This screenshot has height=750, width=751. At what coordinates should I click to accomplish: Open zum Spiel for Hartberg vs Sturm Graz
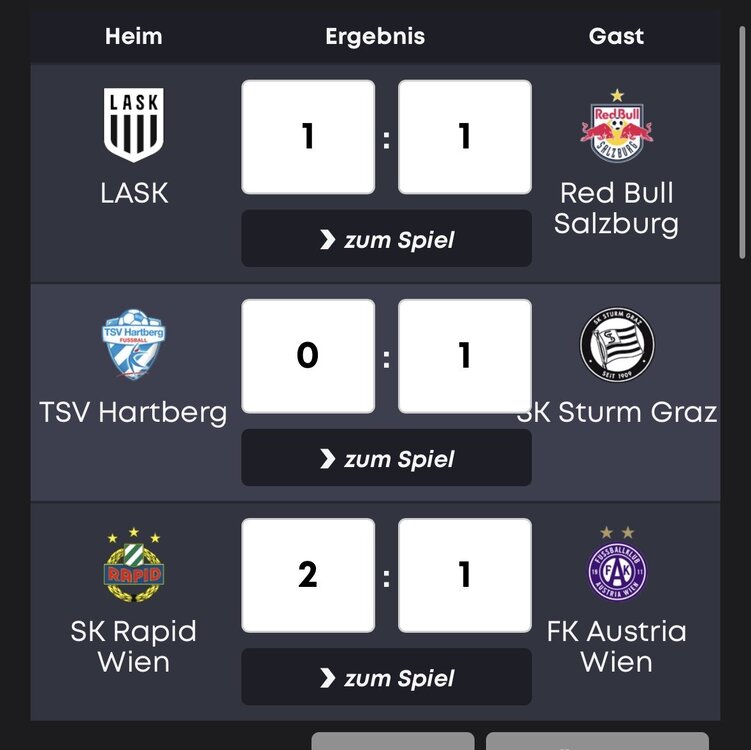point(386,458)
